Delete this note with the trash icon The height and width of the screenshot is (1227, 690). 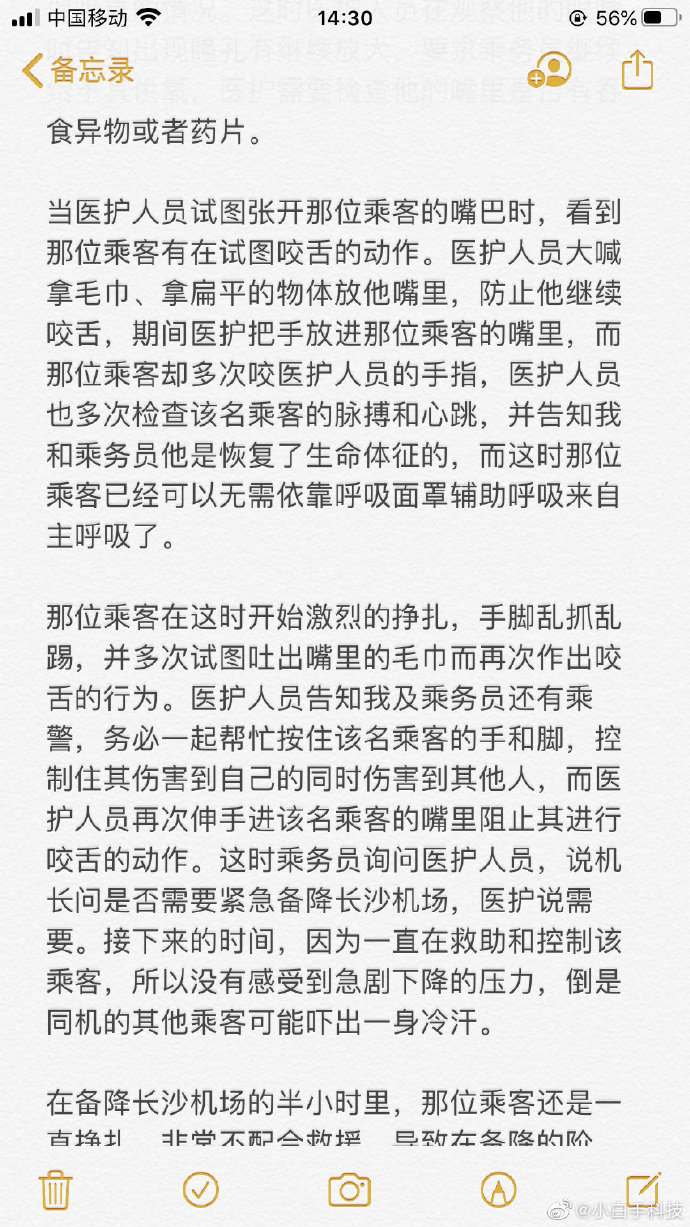tap(54, 1189)
